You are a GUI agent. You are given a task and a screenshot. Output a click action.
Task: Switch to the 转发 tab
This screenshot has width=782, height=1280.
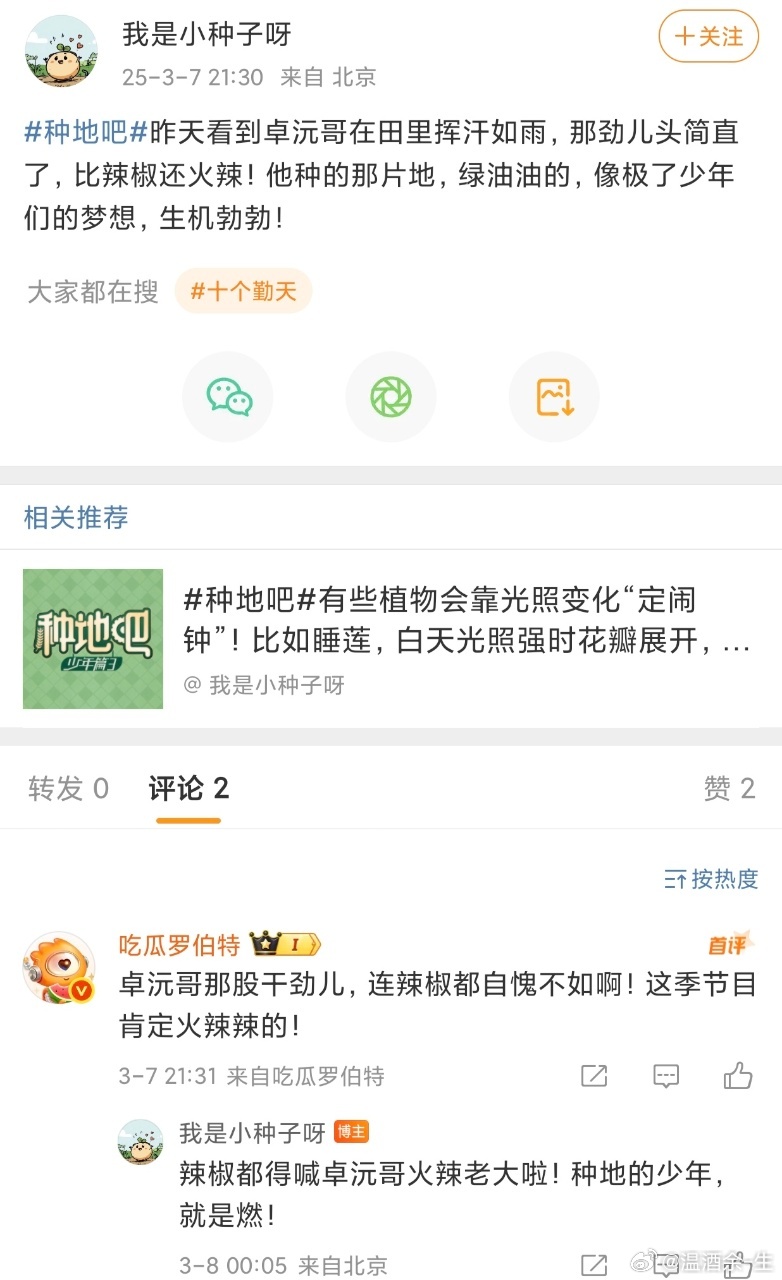point(68,788)
